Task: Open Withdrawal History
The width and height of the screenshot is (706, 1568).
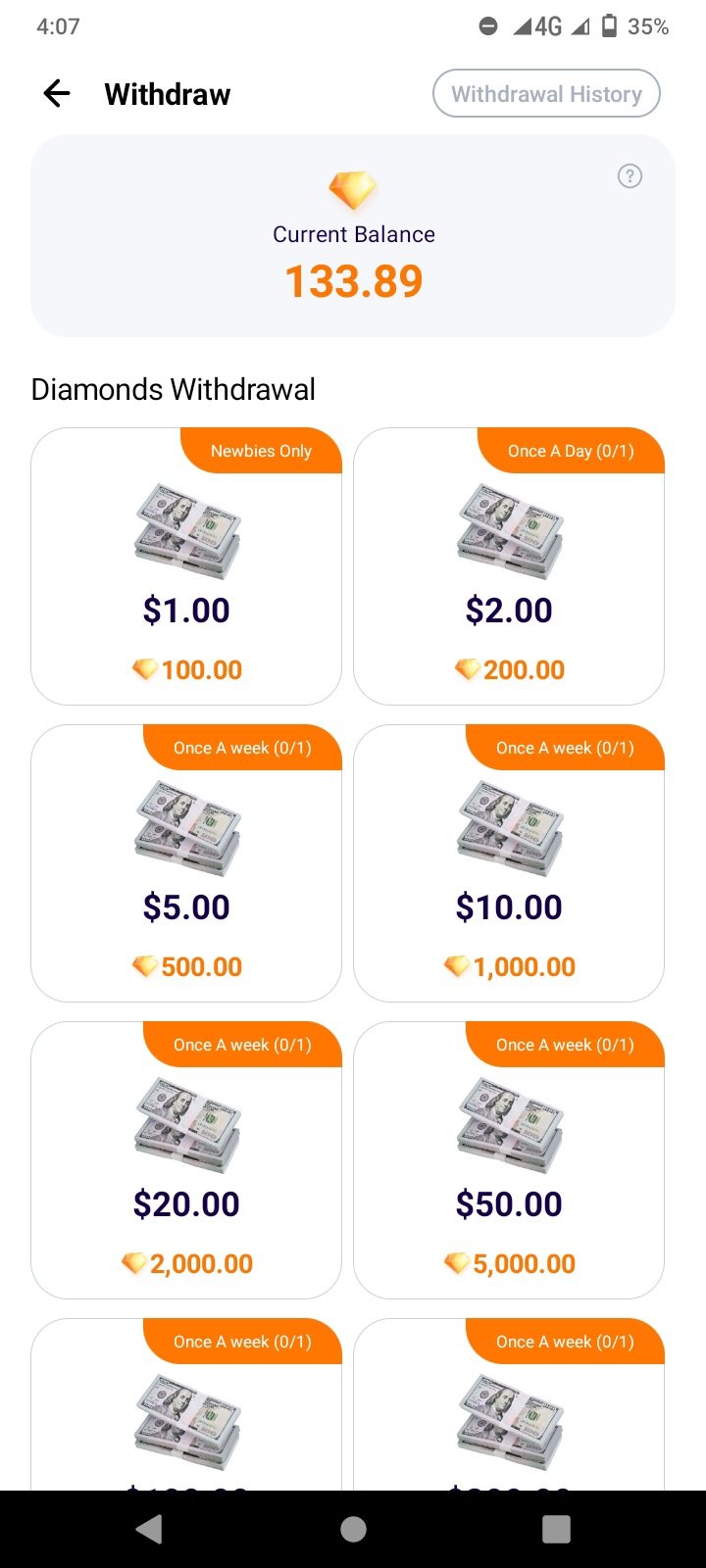Action: [546, 94]
